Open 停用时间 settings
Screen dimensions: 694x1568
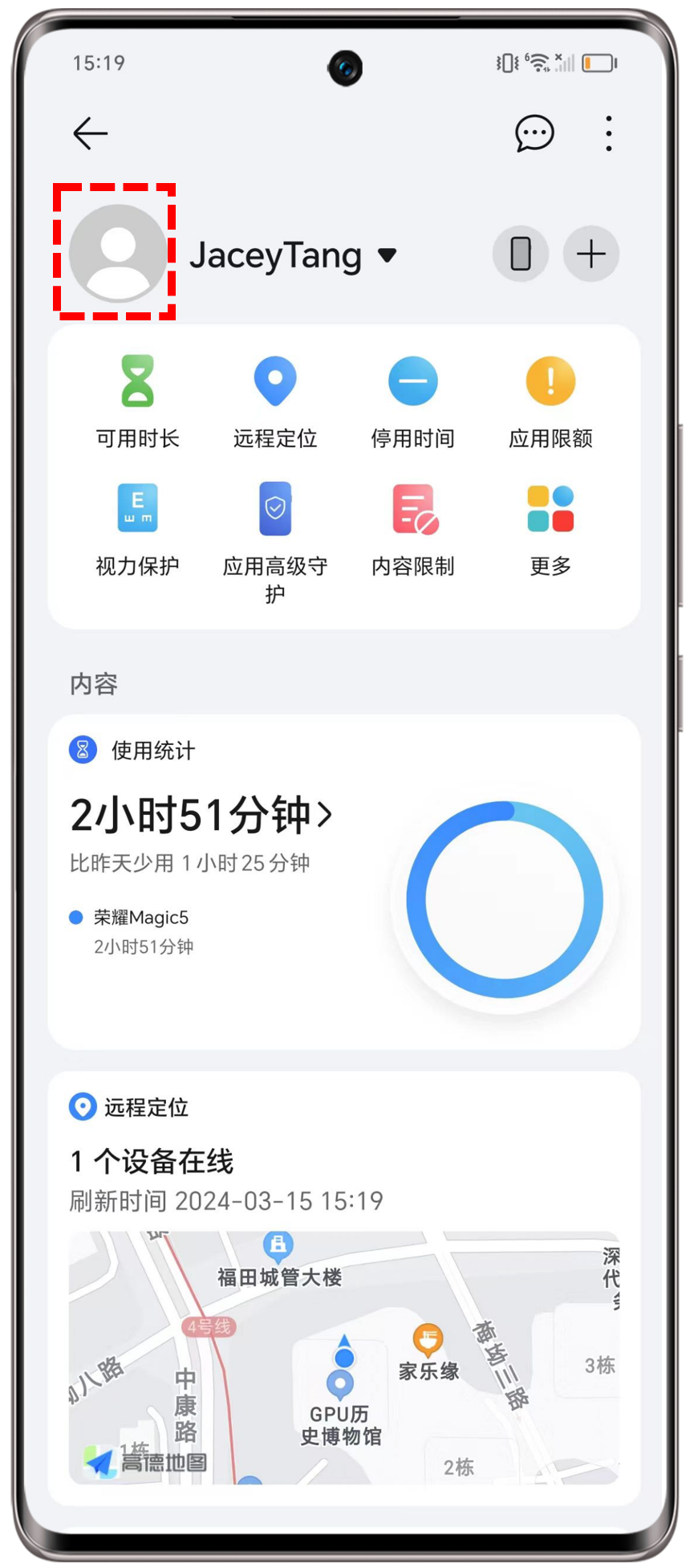point(412,401)
